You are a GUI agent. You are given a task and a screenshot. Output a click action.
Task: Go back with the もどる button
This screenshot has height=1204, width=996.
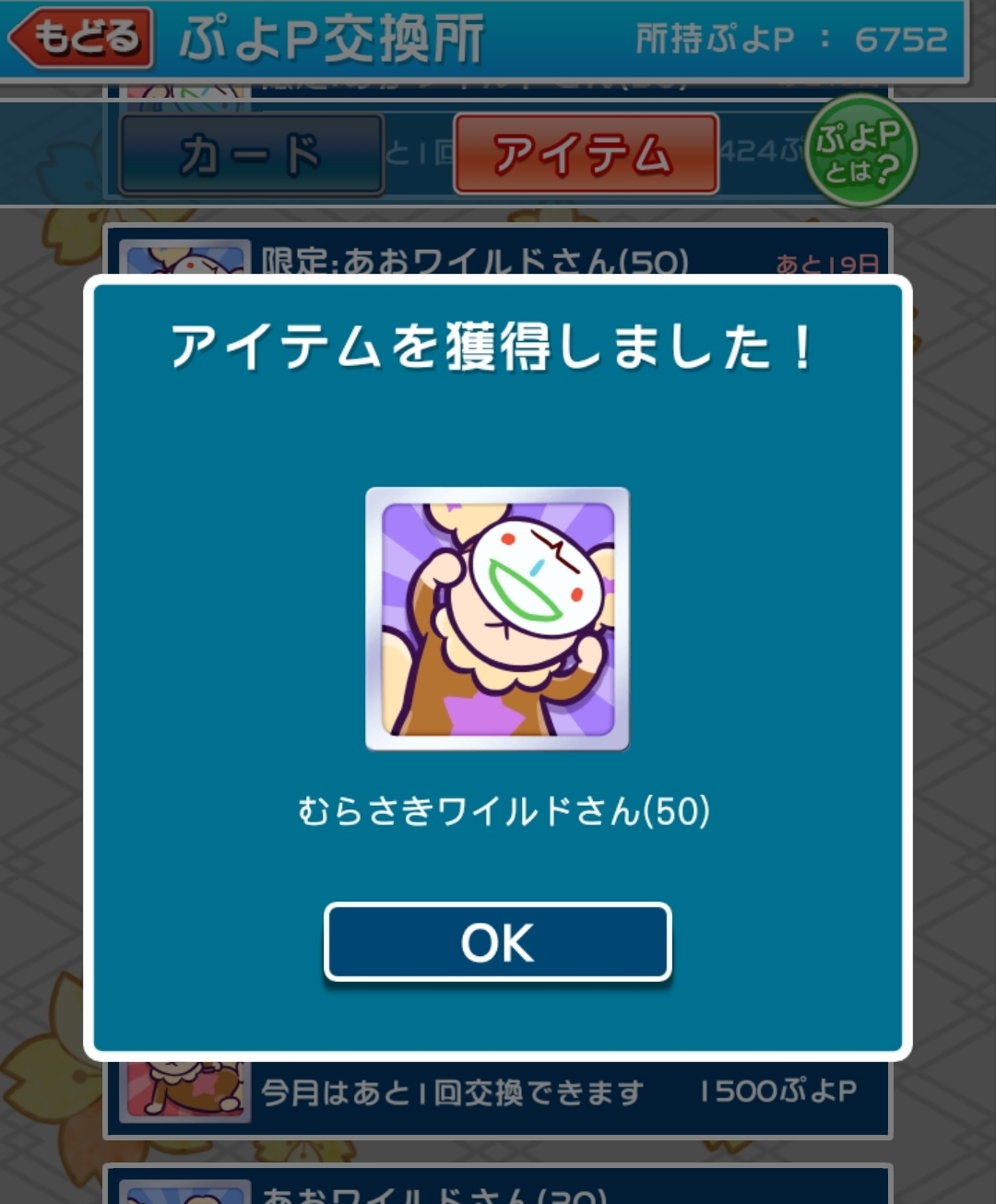point(81,38)
